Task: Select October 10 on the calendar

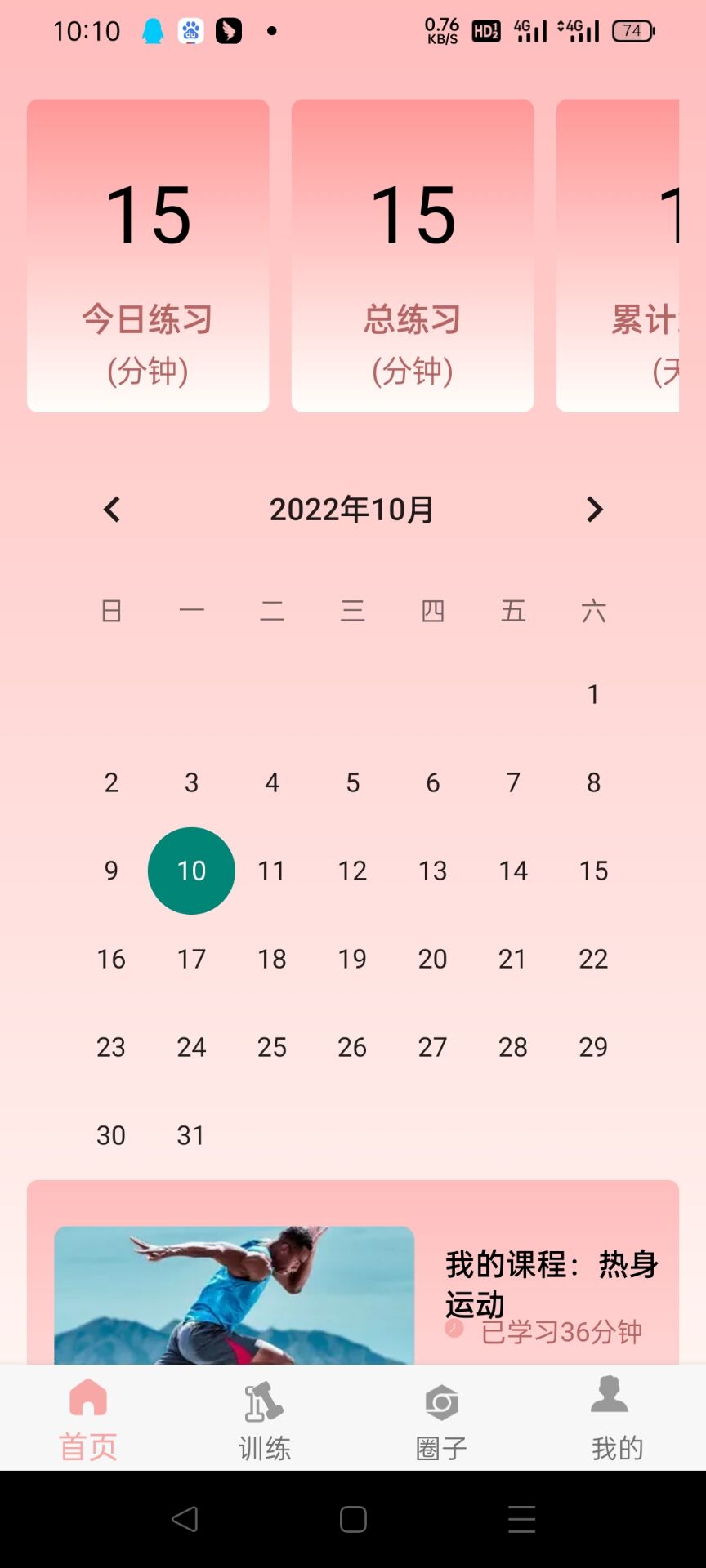Action: [x=191, y=871]
